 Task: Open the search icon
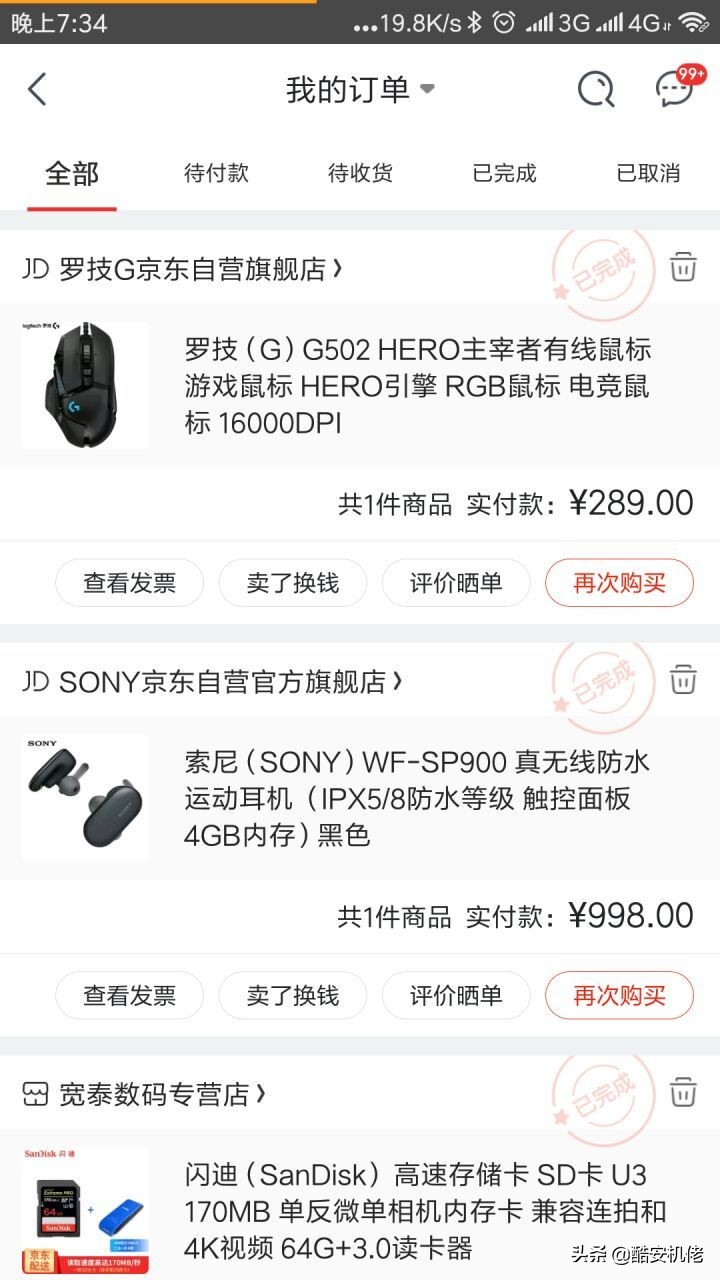pyautogui.click(x=595, y=89)
